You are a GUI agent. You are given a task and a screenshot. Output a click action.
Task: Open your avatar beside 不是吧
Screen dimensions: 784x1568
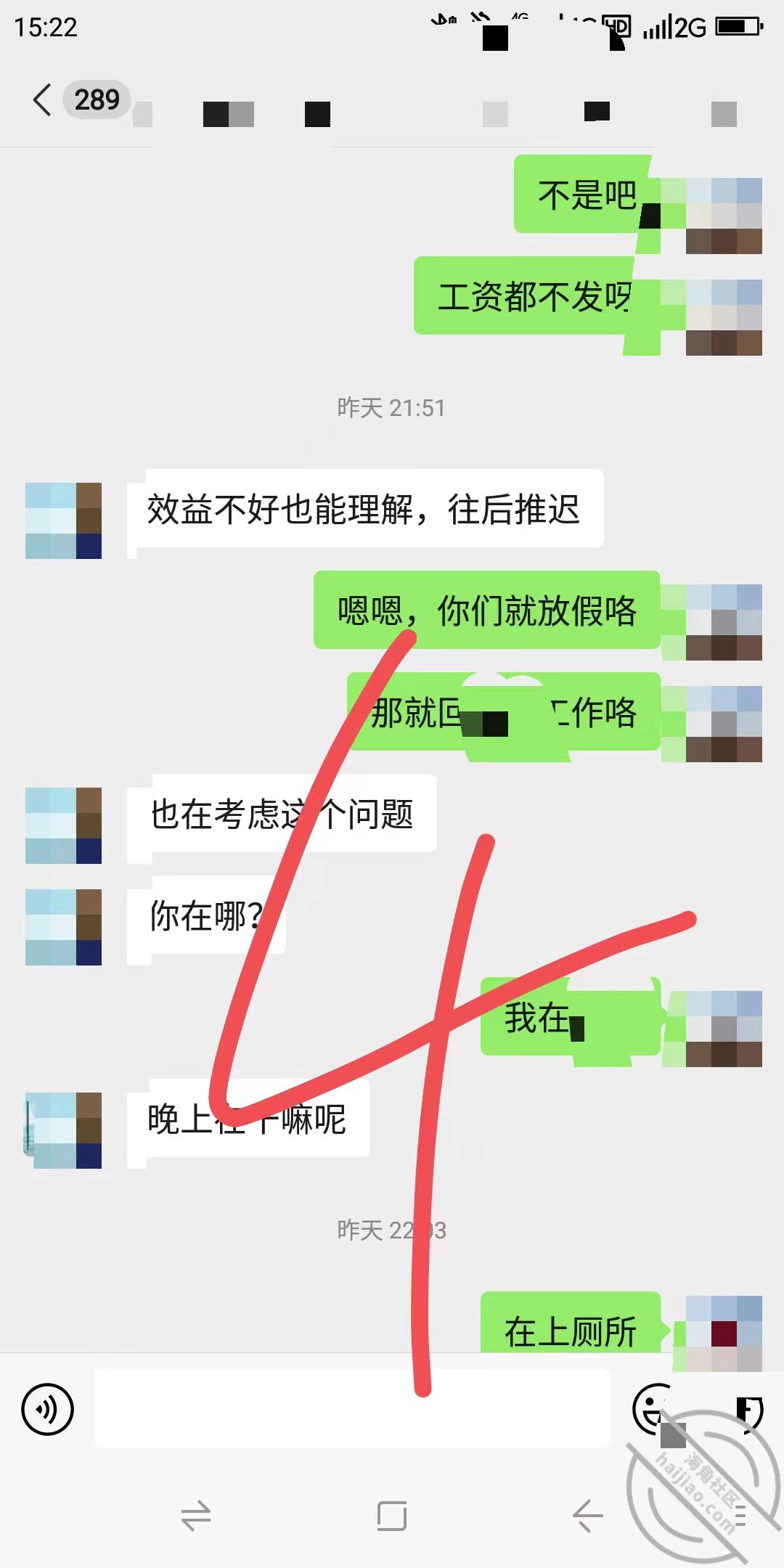[x=724, y=216]
